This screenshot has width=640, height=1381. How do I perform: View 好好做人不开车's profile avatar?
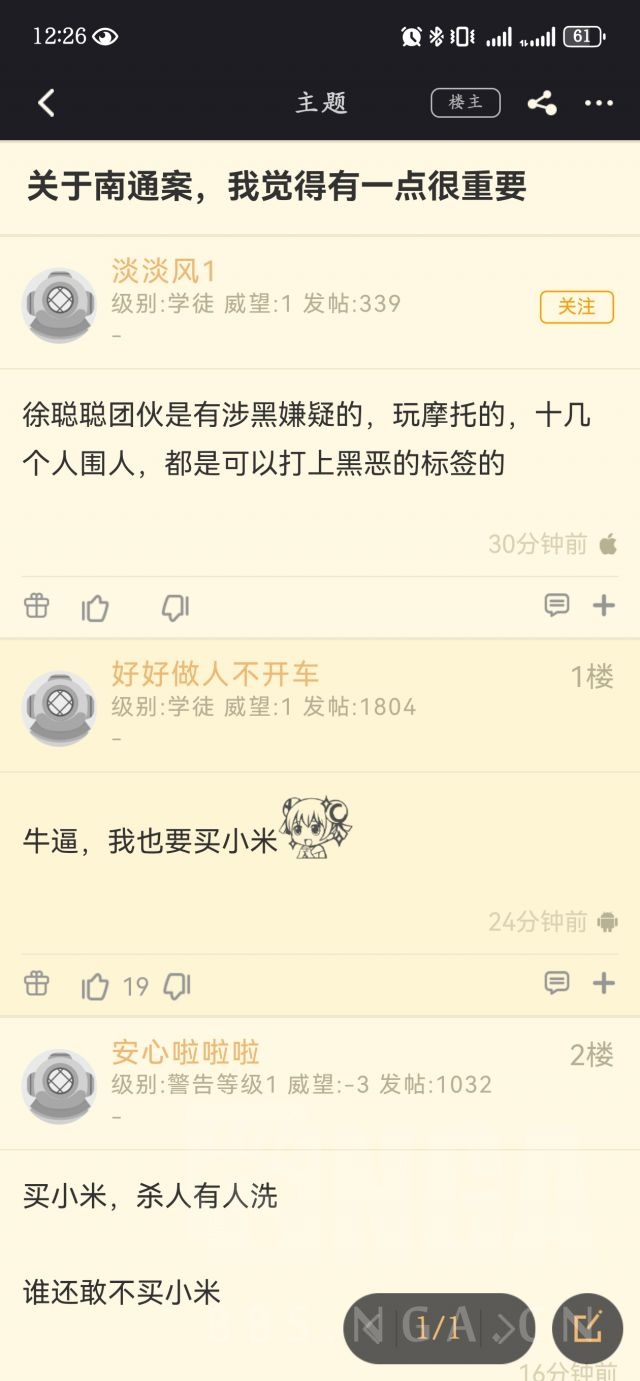click(x=59, y=707)
